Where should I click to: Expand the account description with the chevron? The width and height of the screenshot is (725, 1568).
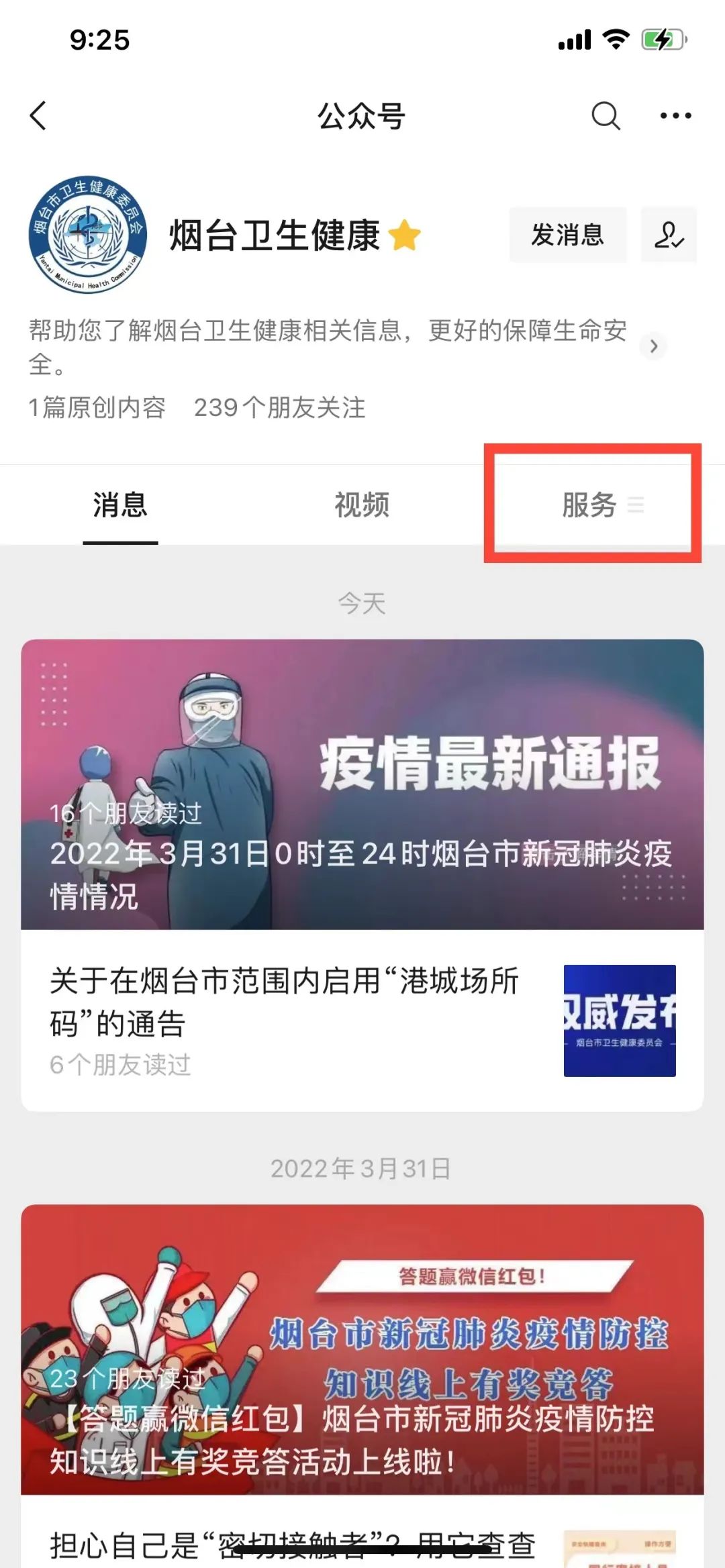[653, 346]
